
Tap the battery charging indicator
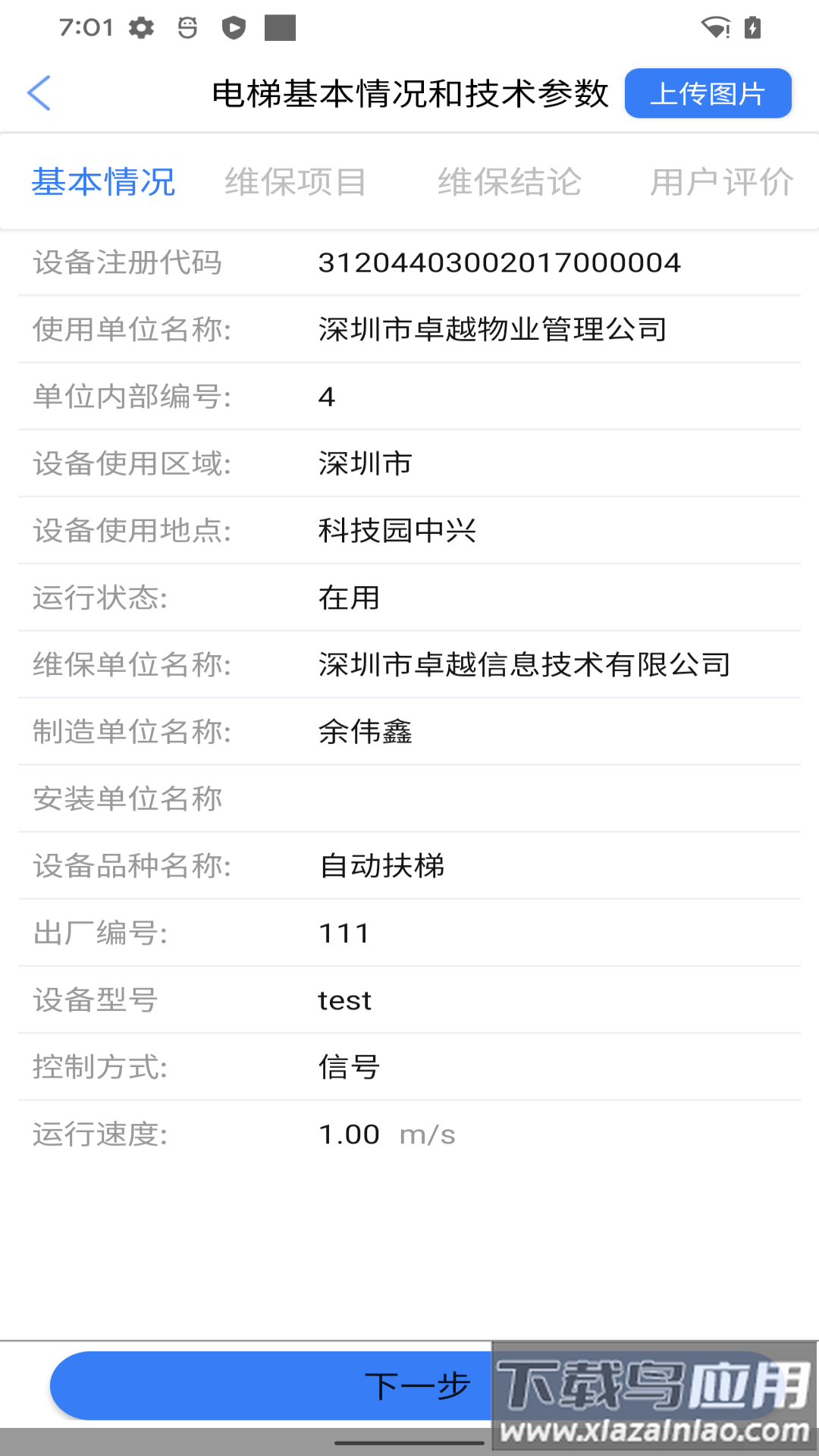(x=751, y=28)
